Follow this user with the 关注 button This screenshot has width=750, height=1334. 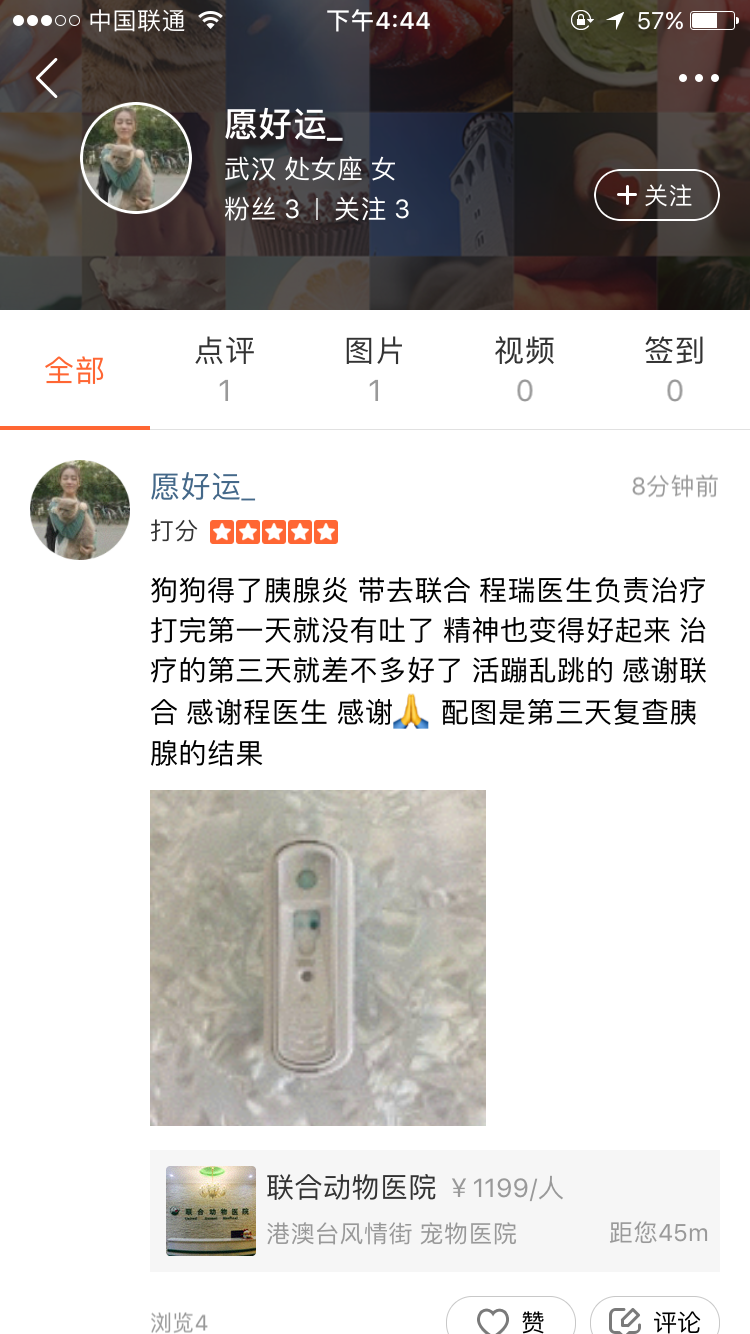tap(656, 195)
